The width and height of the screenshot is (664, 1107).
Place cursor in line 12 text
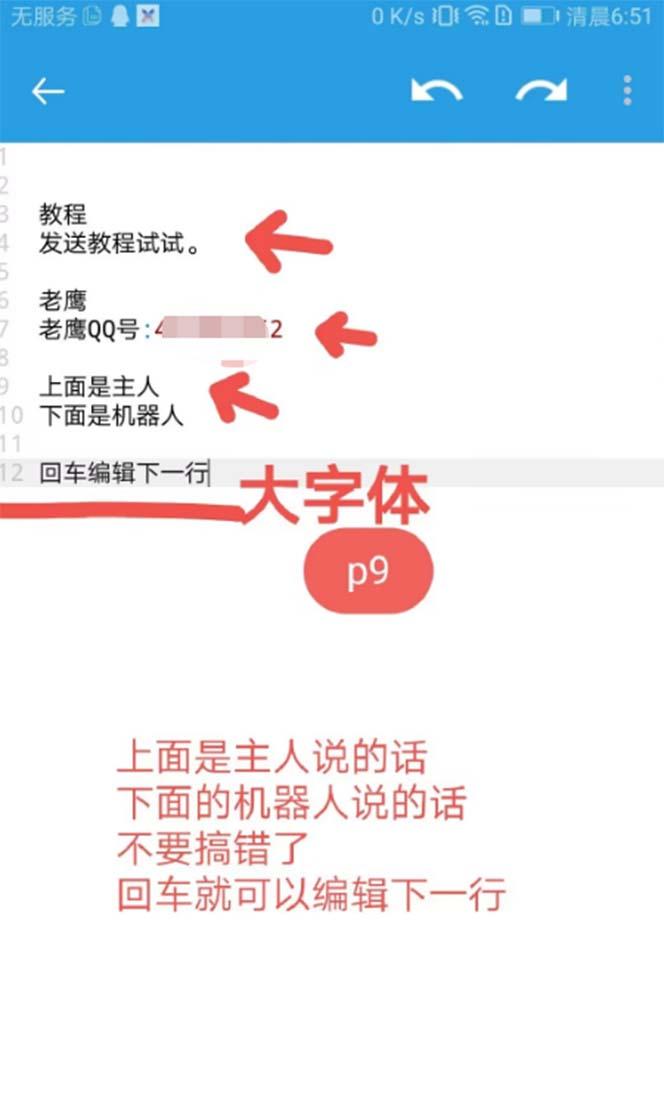point(123,473)
